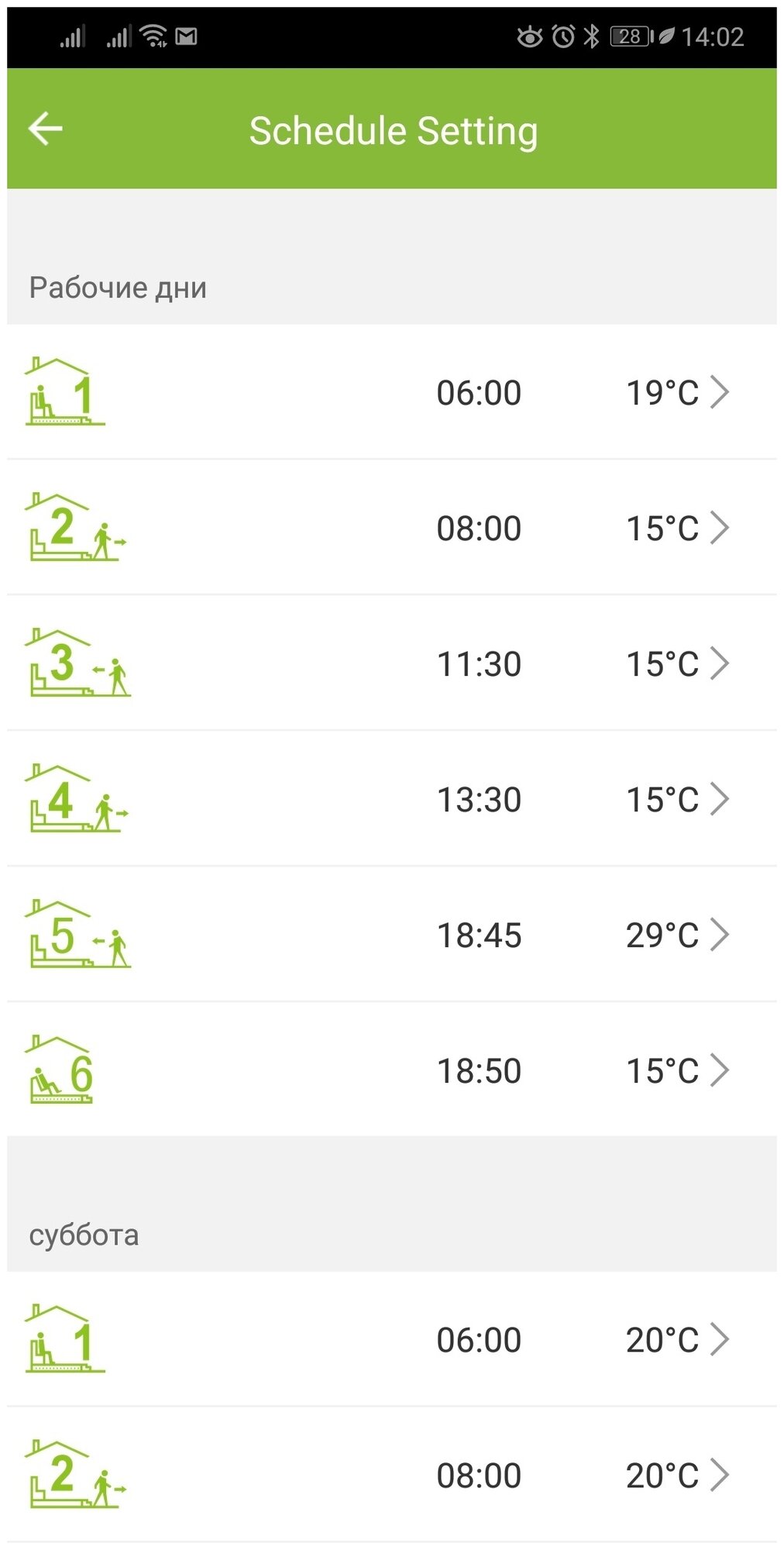Open weekday period 4 at 13:30
This screenshot has height=1550, width=784.
391,799
